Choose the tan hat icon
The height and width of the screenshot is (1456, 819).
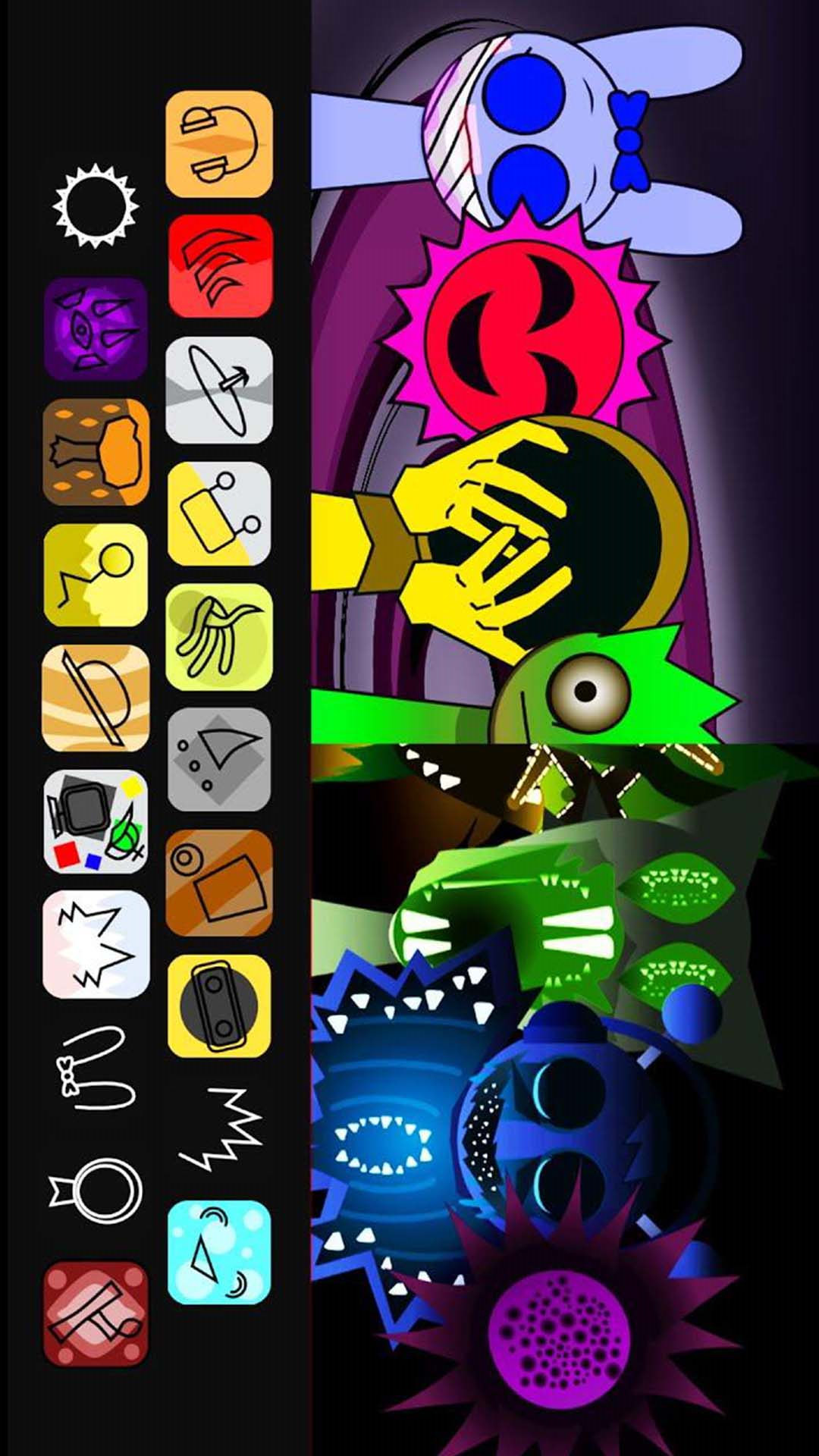(96, 698)
